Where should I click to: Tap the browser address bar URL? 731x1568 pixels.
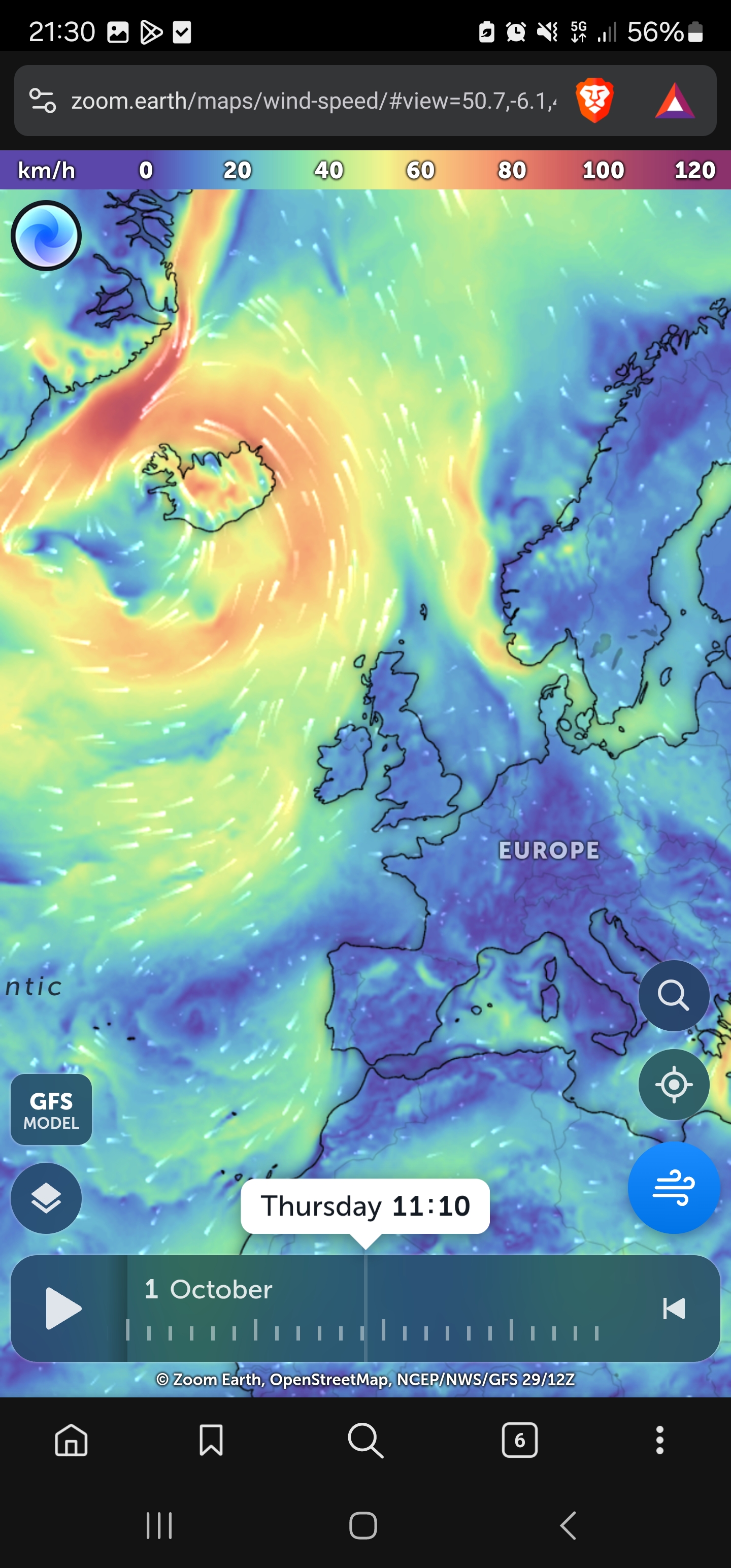click(313, 101)
